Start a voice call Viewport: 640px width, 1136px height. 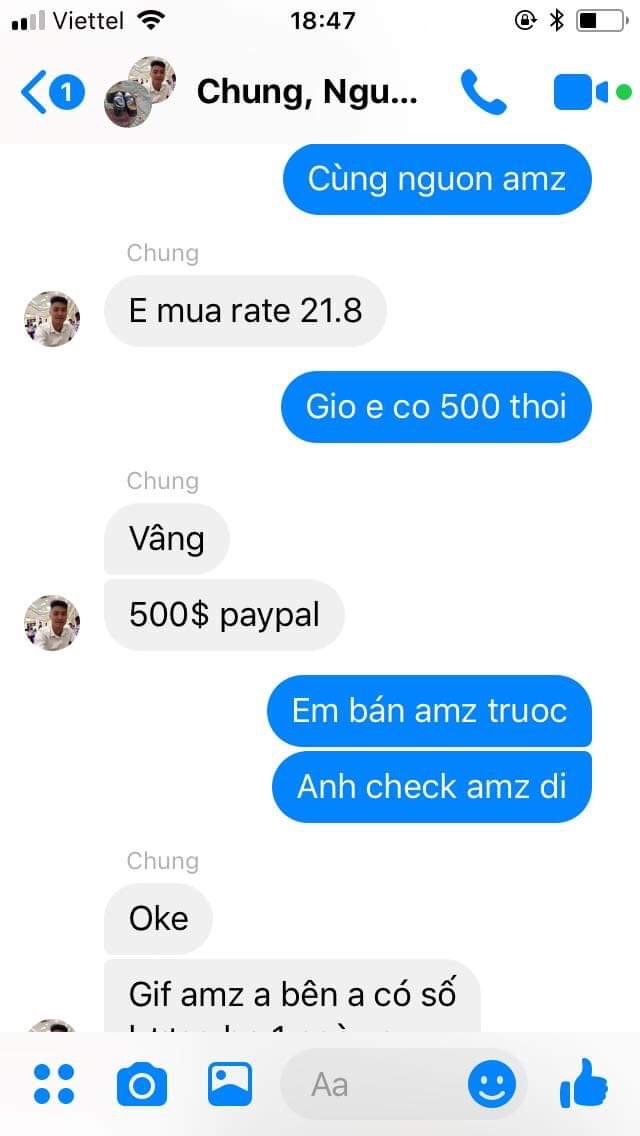pos(484,92)
